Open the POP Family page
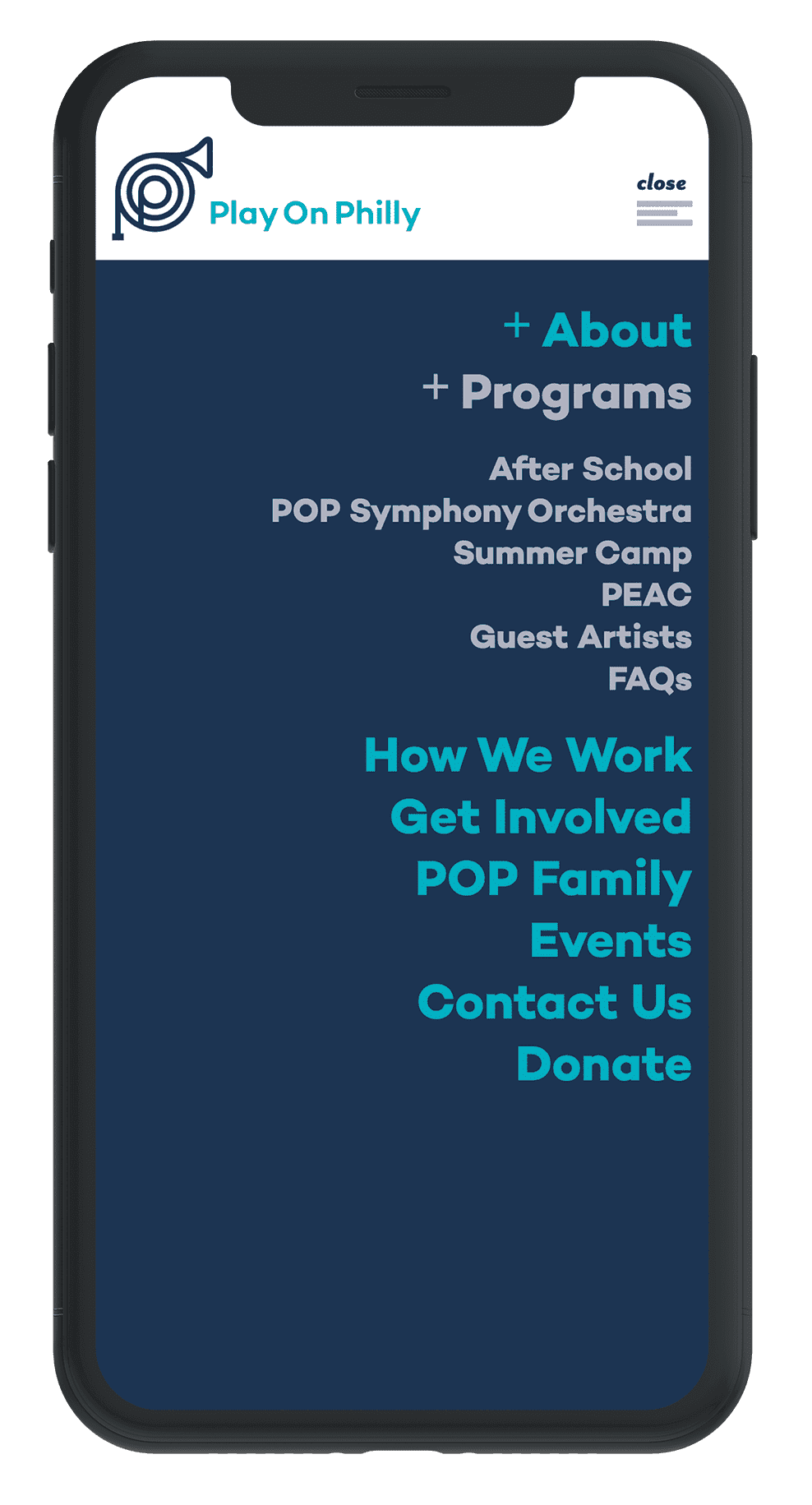Screen dimensions: 812x1505 coord(554,879)
